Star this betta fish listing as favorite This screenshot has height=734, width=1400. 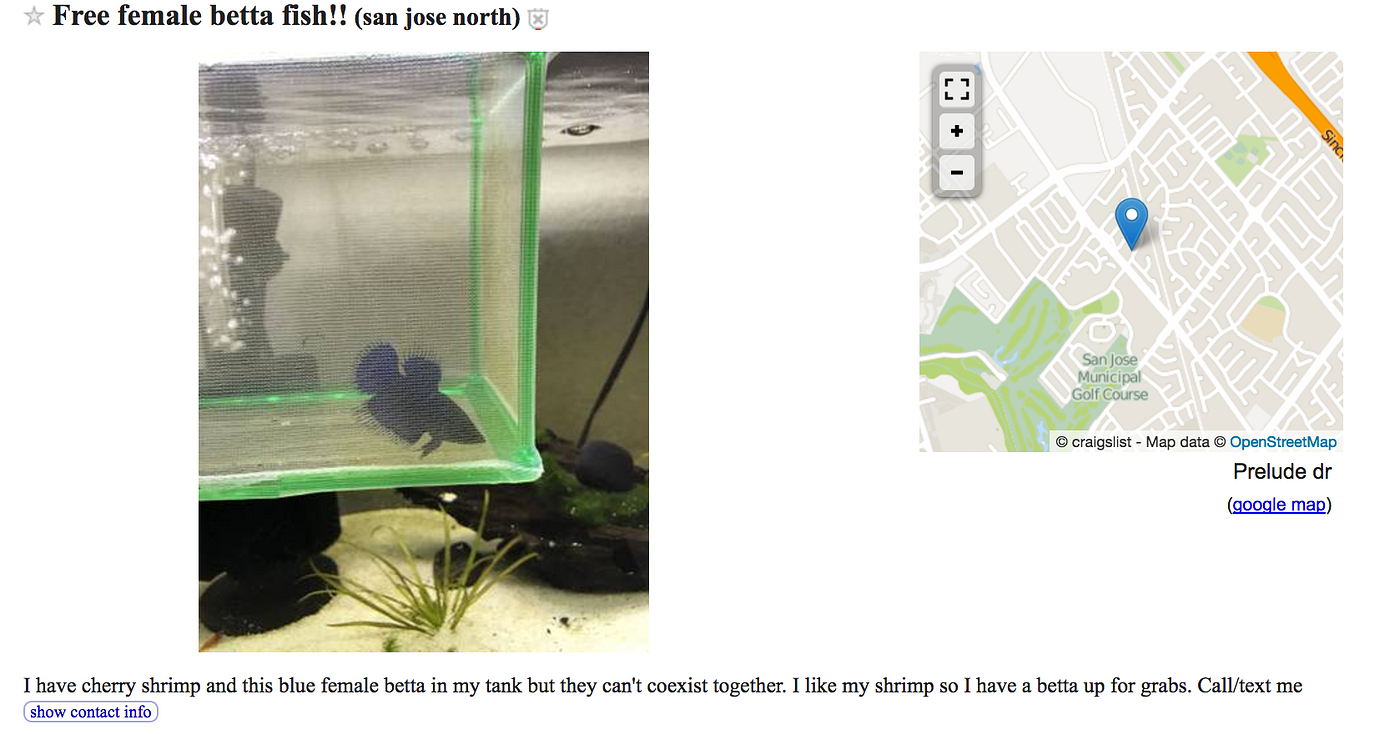click(34, 17)
